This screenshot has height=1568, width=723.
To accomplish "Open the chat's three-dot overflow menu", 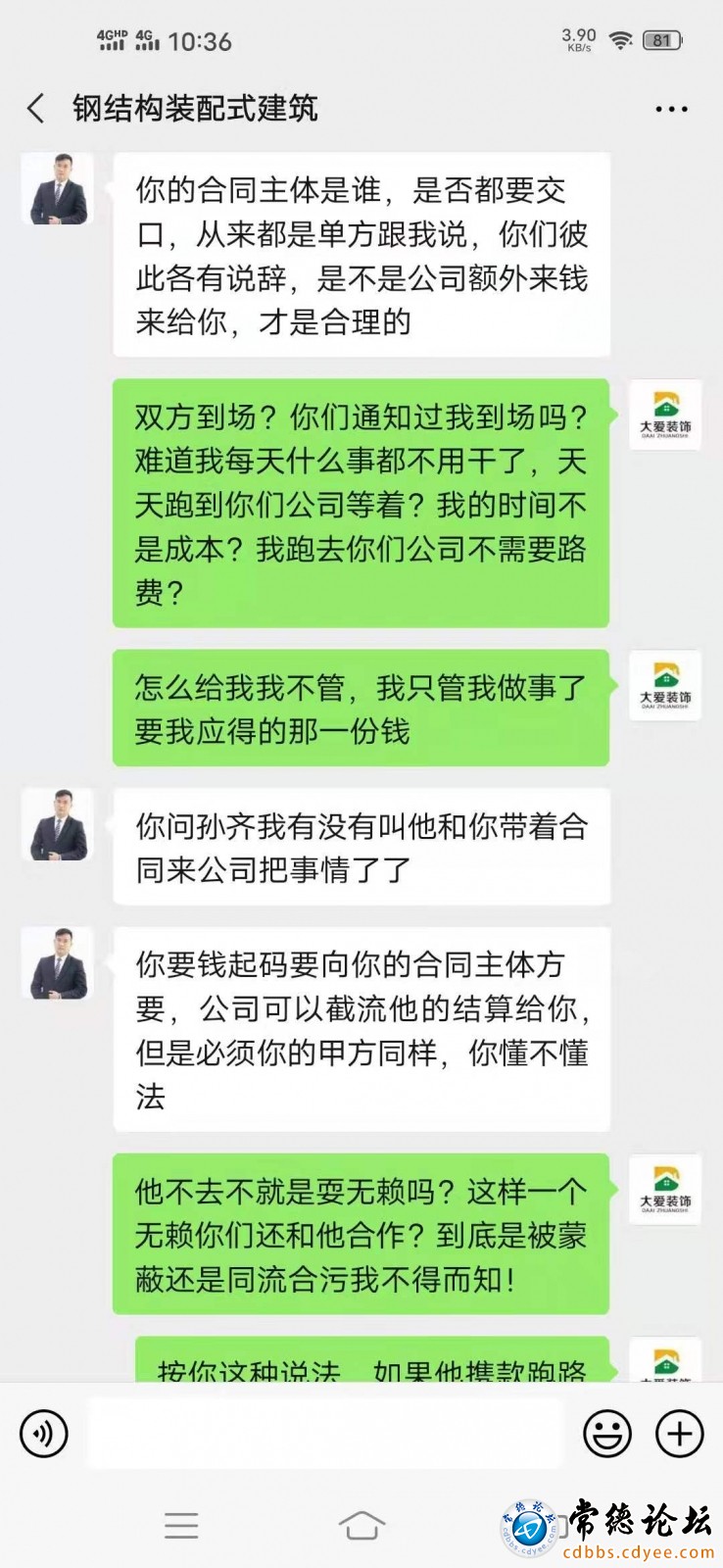I will point(671,109).
